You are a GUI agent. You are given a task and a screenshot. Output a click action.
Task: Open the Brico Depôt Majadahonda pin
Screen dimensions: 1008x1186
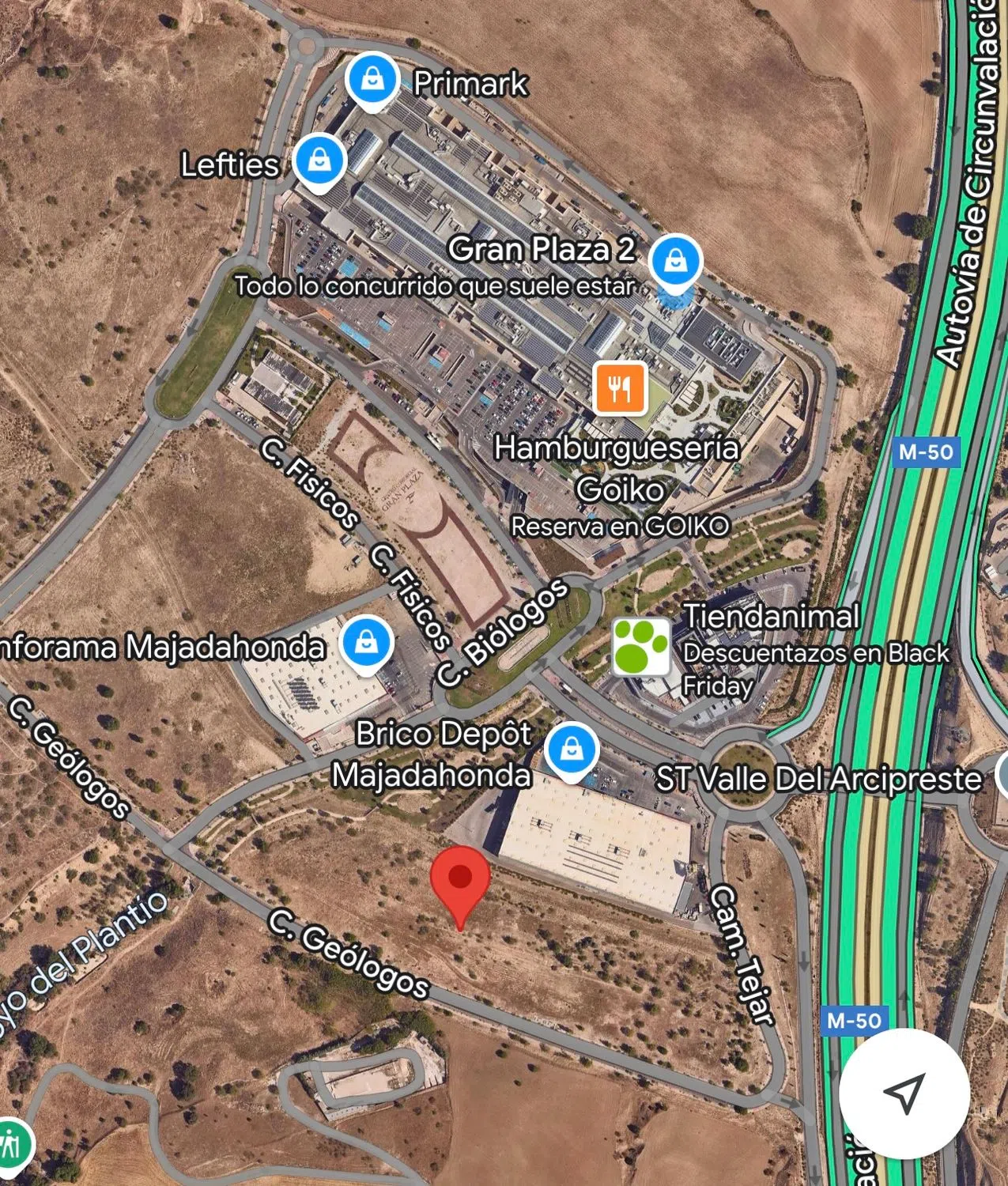click(572, 750)
